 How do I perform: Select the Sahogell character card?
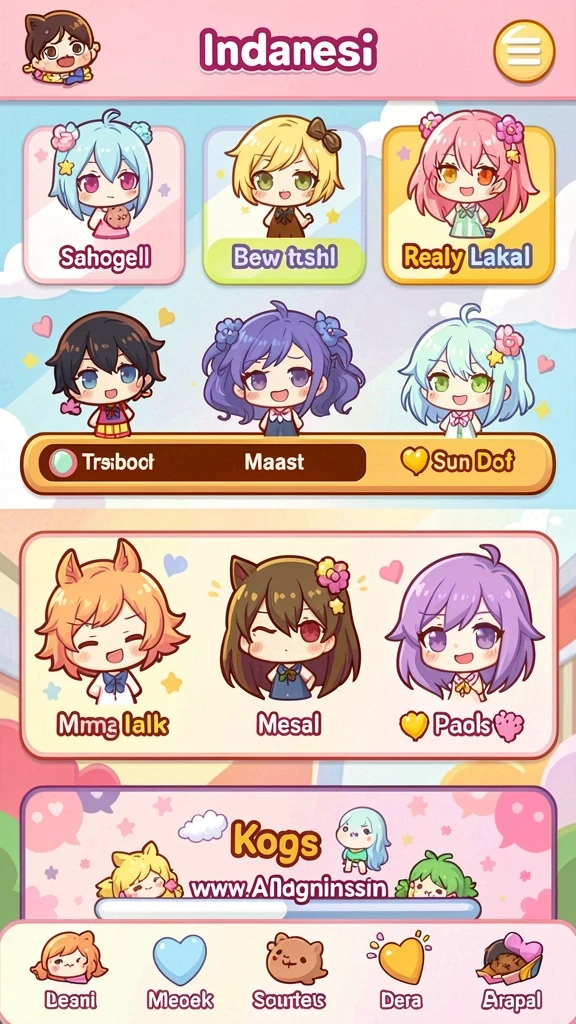point(104,205)
